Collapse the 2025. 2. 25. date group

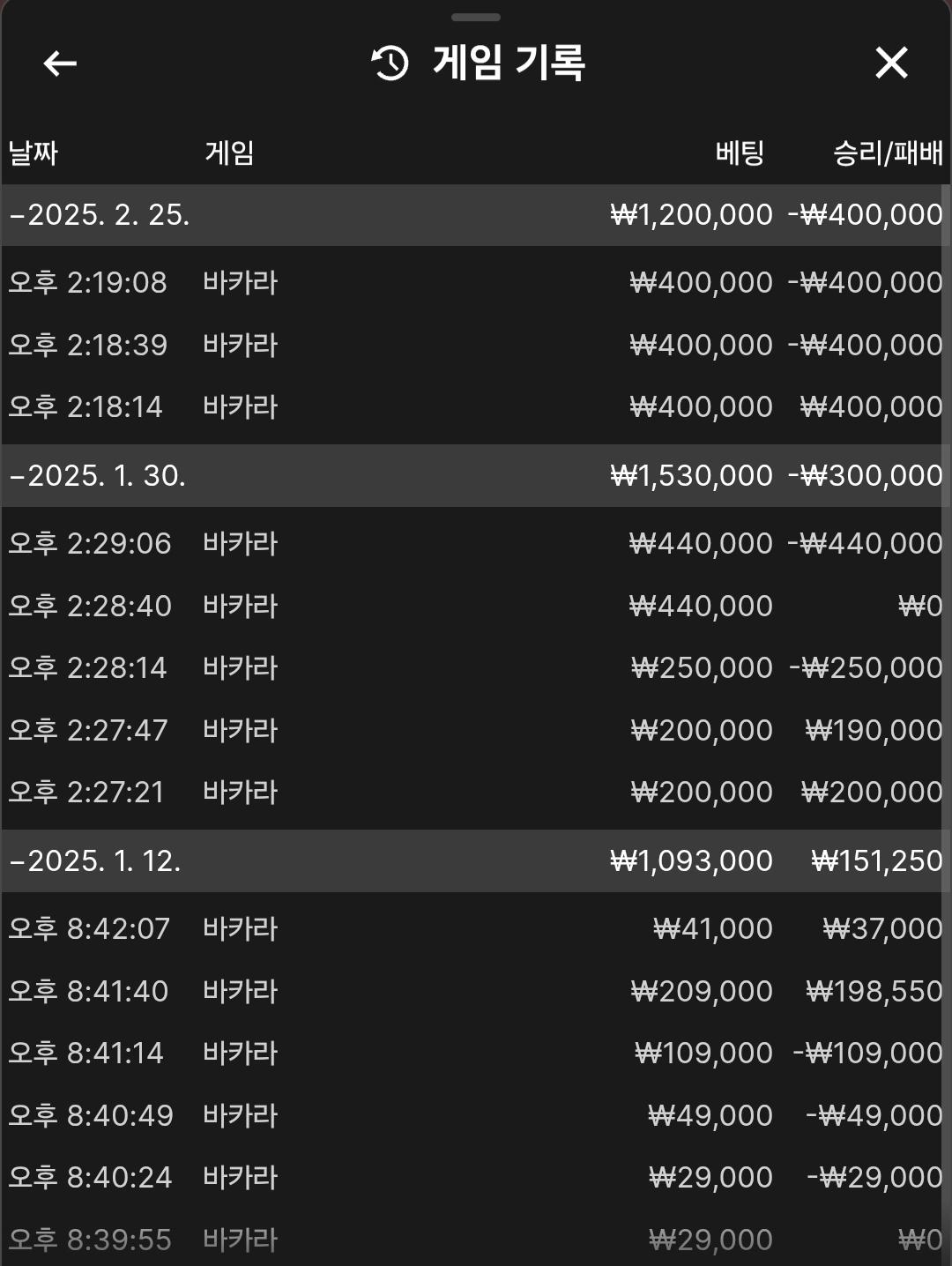[x=100, y=215]
